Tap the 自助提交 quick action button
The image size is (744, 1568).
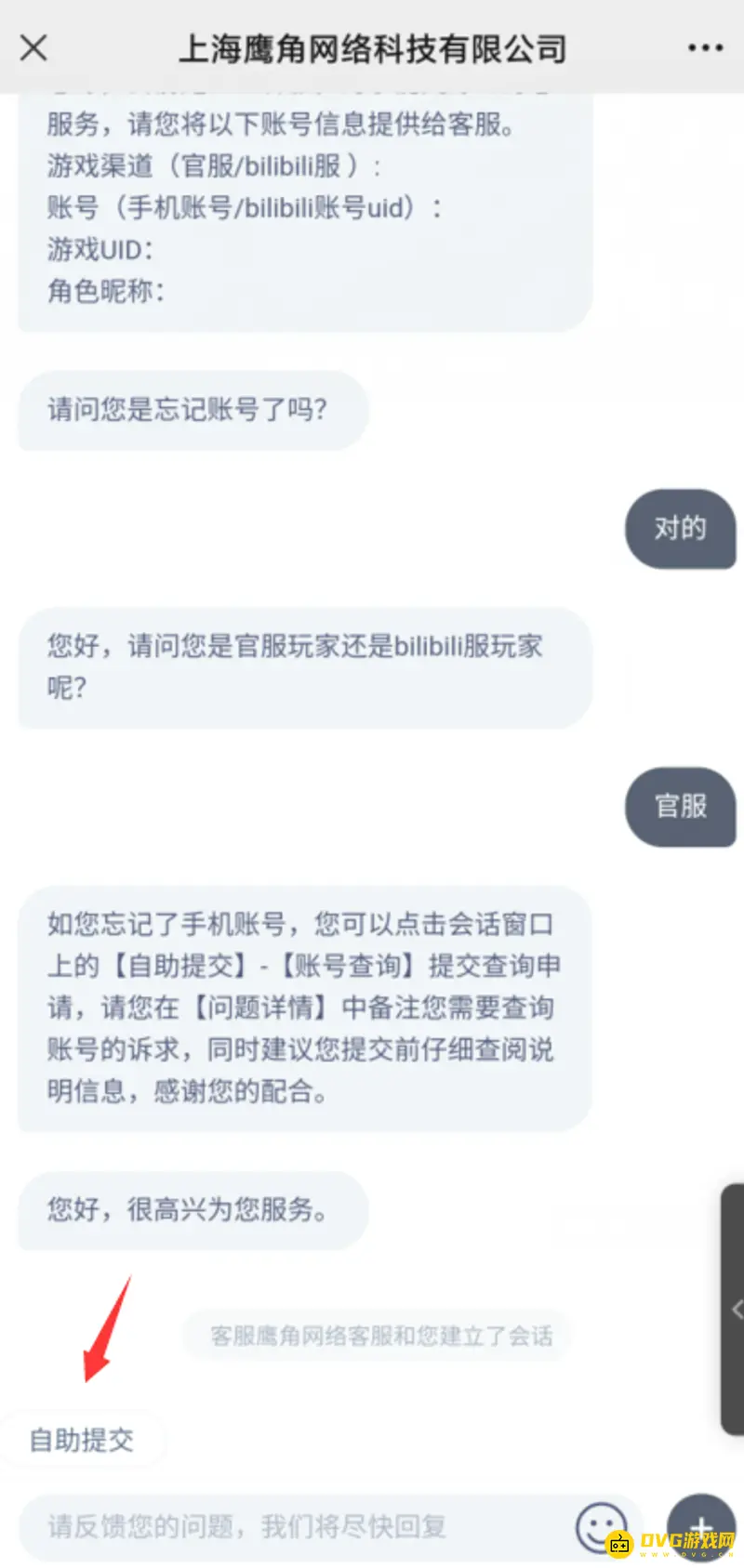[x=82, y=1440]
